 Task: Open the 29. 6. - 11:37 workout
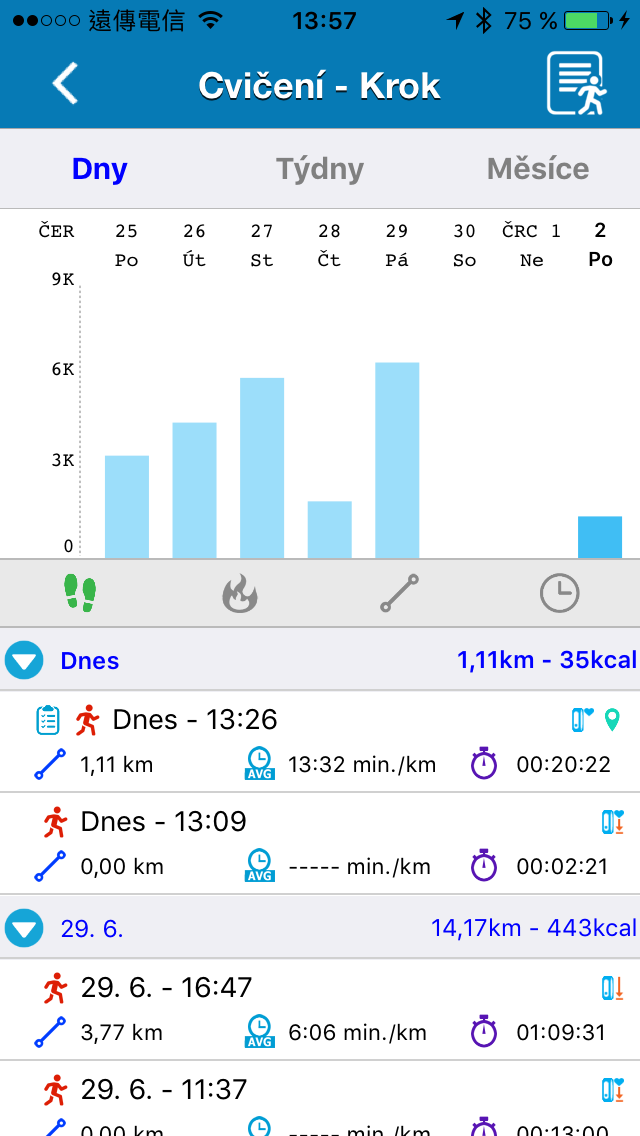[320, 1099]
